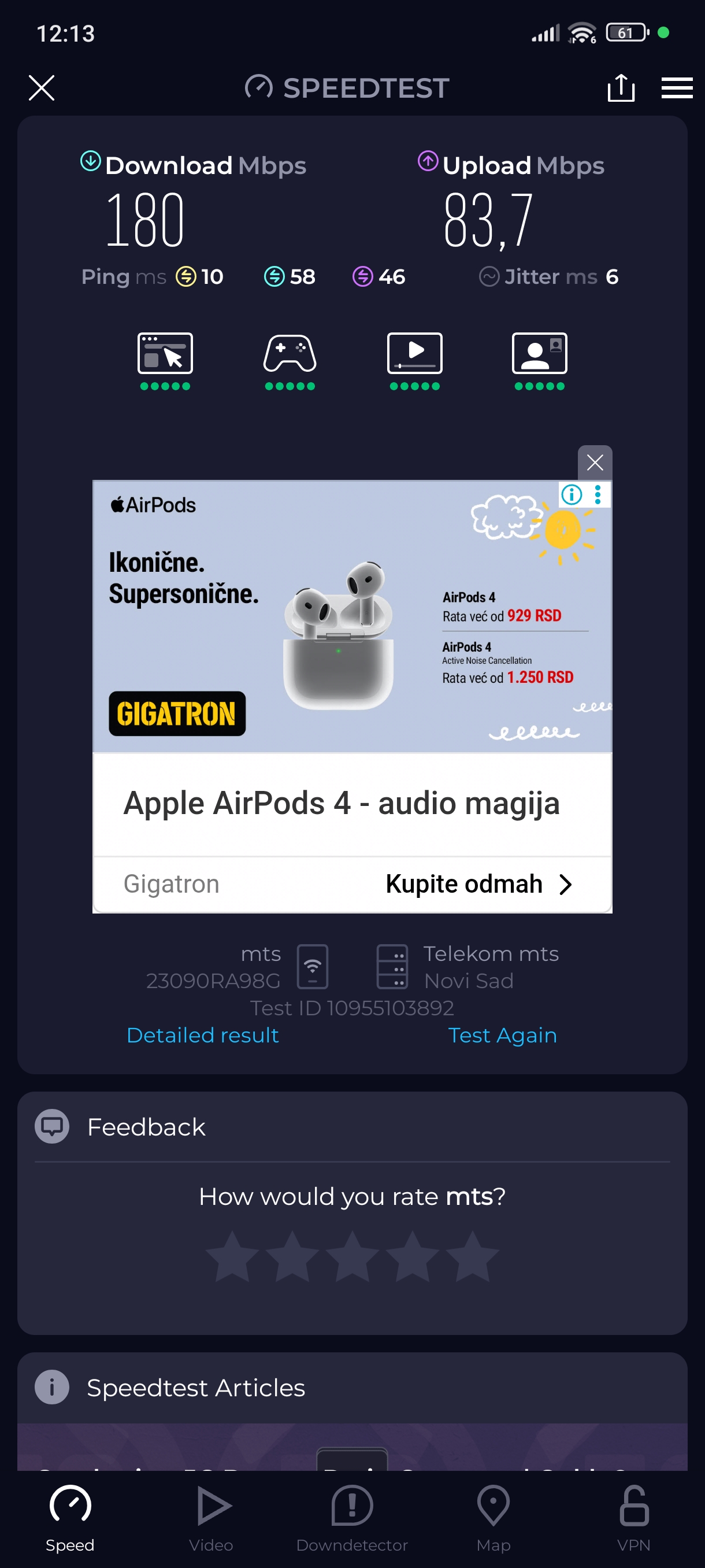Viewport: 705px width, 1568px height.
Task: Open the video streaming experience rating
Action: tap(414, 360)
